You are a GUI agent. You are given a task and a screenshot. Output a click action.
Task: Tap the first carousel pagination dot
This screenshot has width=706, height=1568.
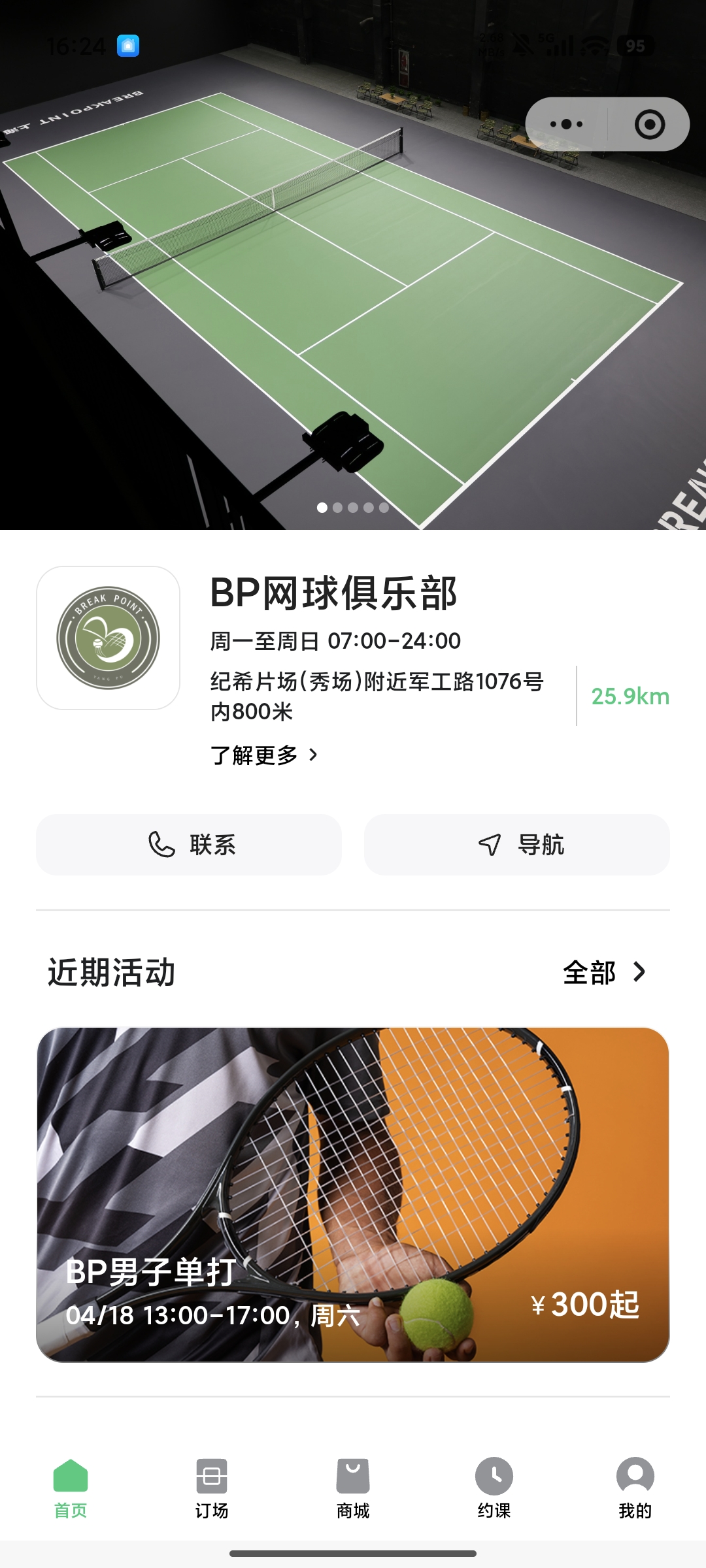tap(323, 507)
